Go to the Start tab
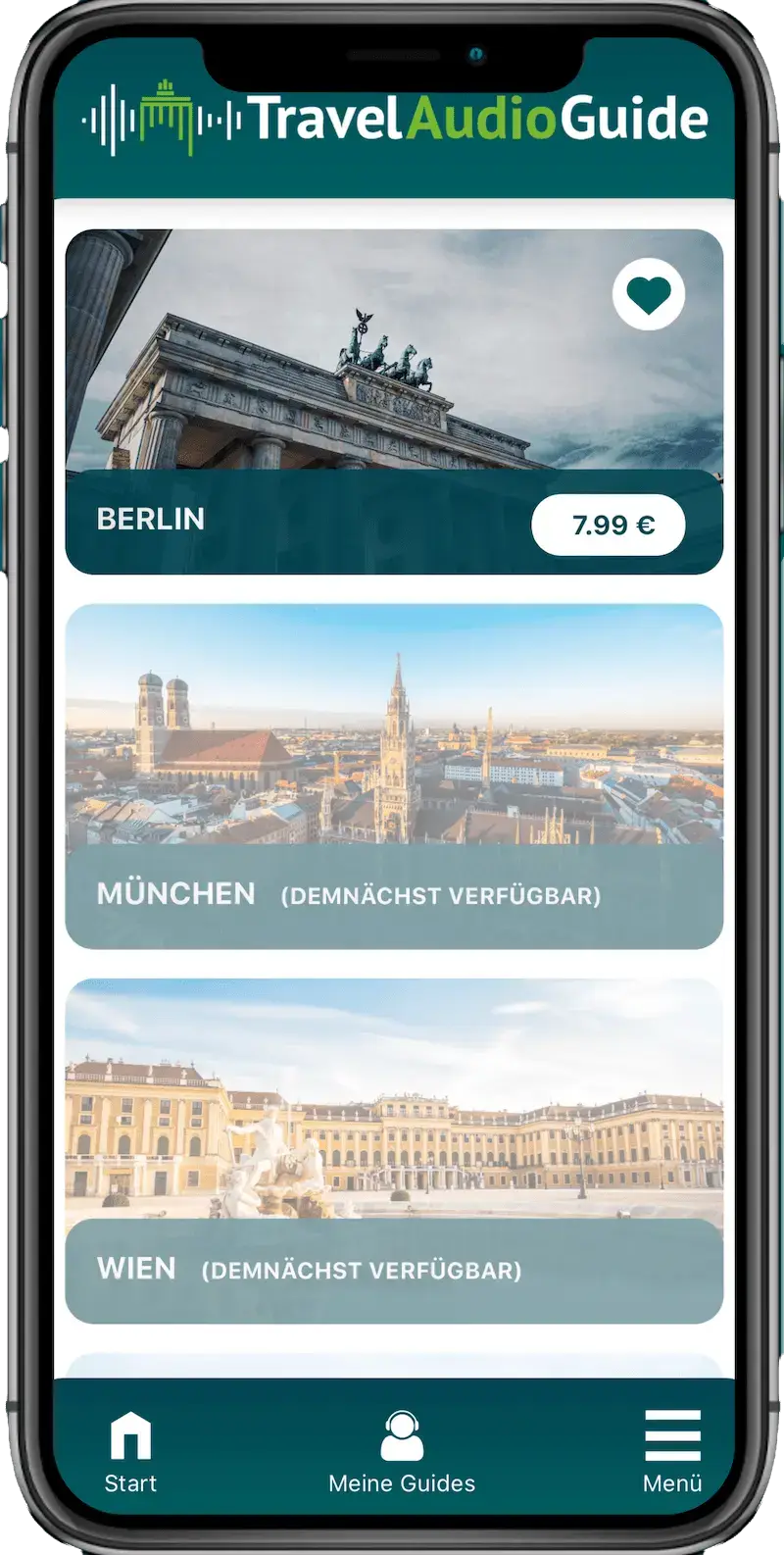The image size is (784, 1555). tap(130, 1453)
